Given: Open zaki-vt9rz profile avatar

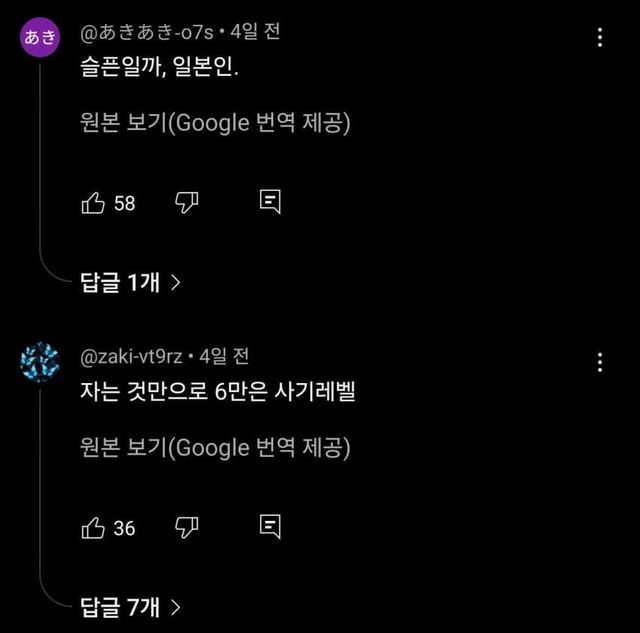Looking at the screenshot, I should click(x=40, y=362).
